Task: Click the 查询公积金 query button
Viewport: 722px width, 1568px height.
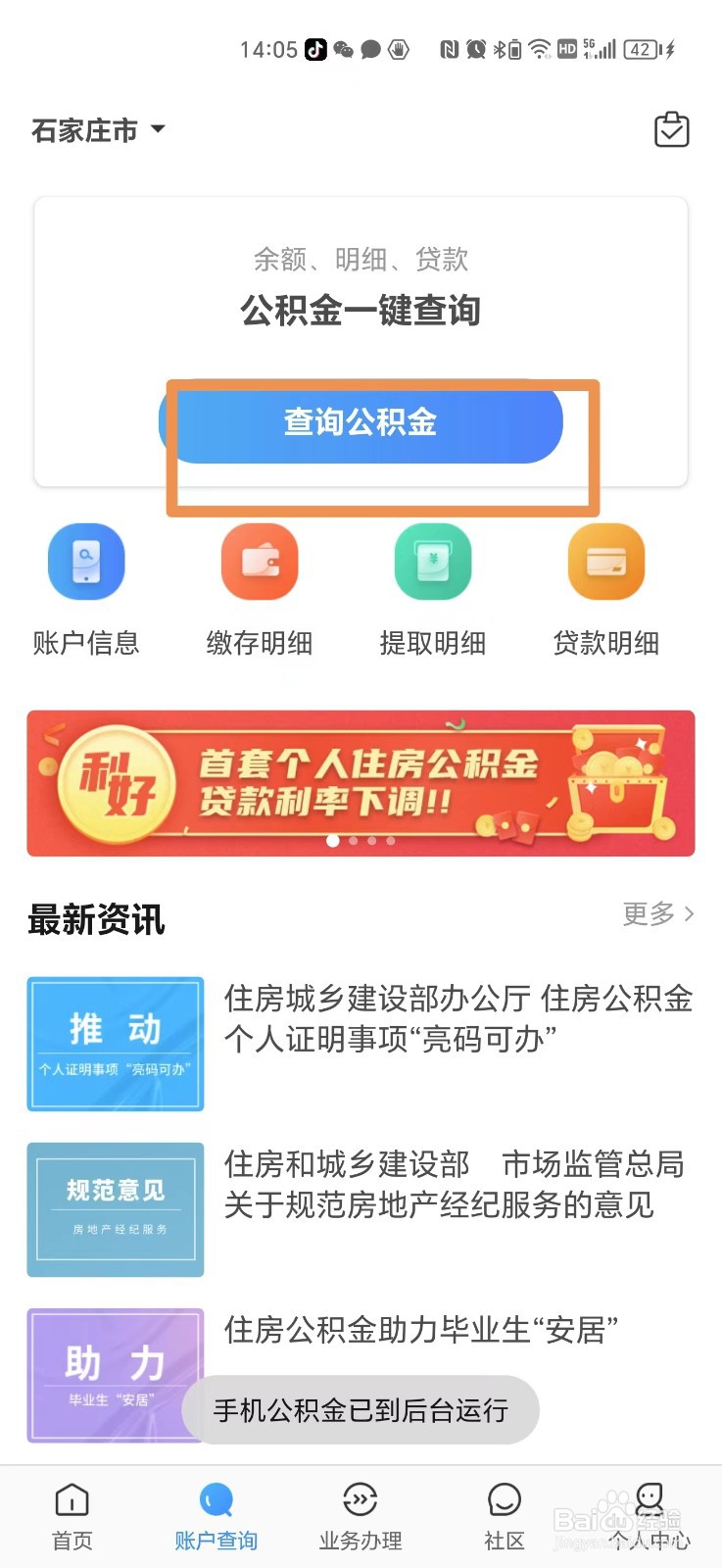Action: click(x=360, y=422)
